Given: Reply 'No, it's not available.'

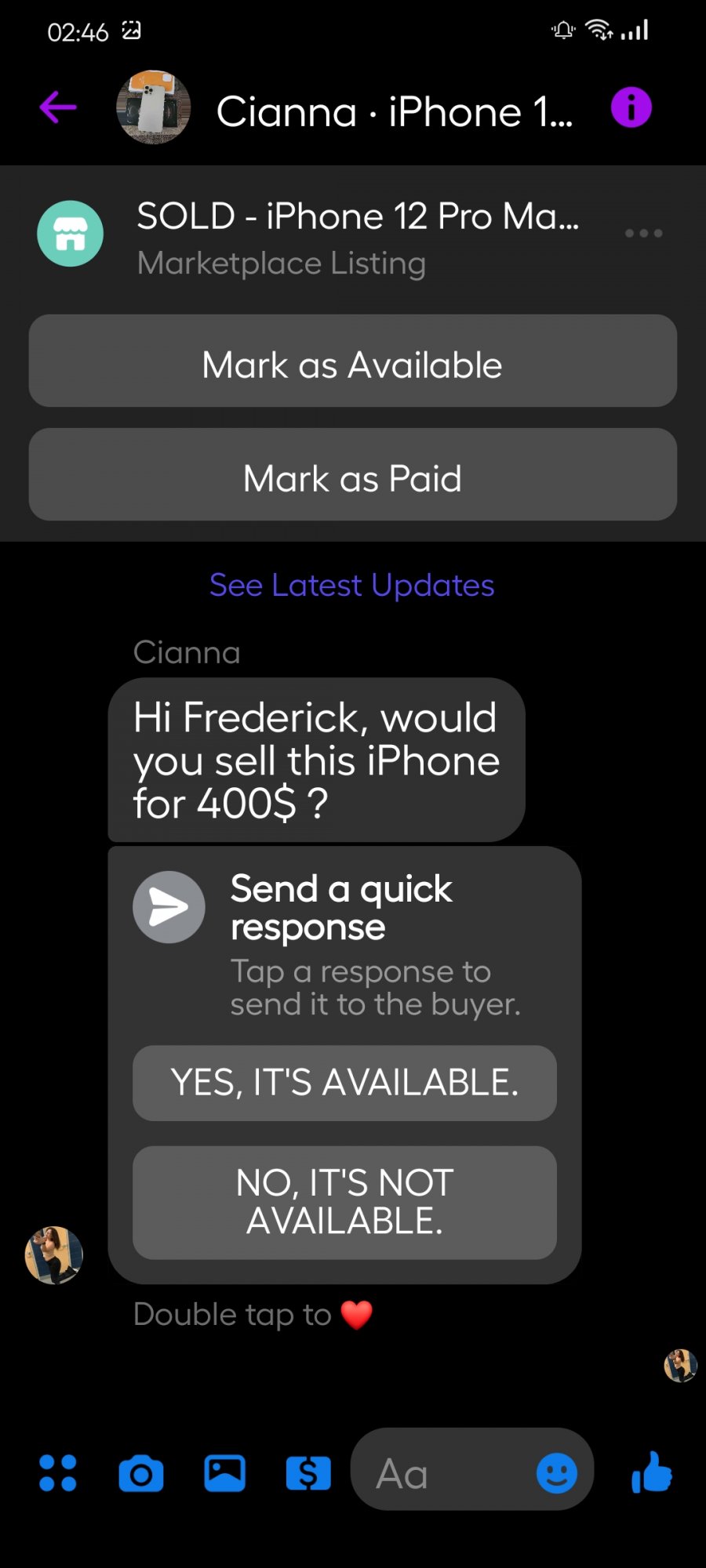Looking at the screenshot, I should (344, 1203).
